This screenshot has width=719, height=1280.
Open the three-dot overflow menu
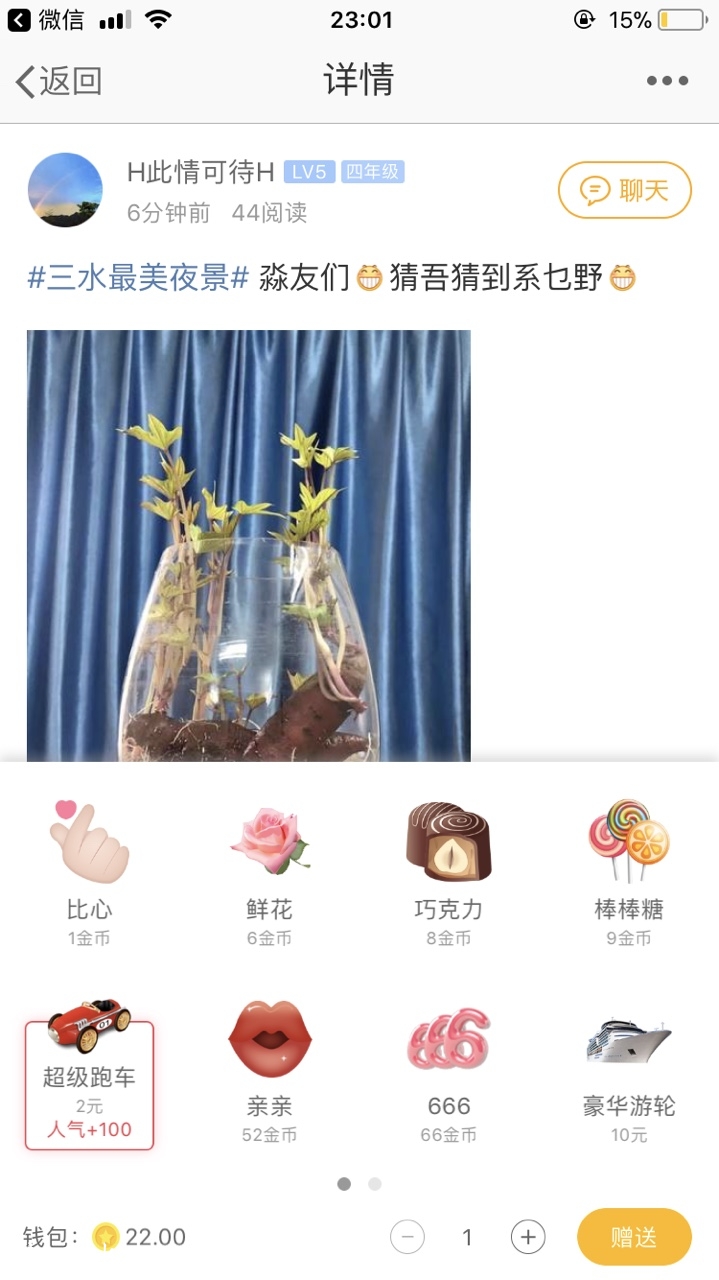[x=667, y=81]
